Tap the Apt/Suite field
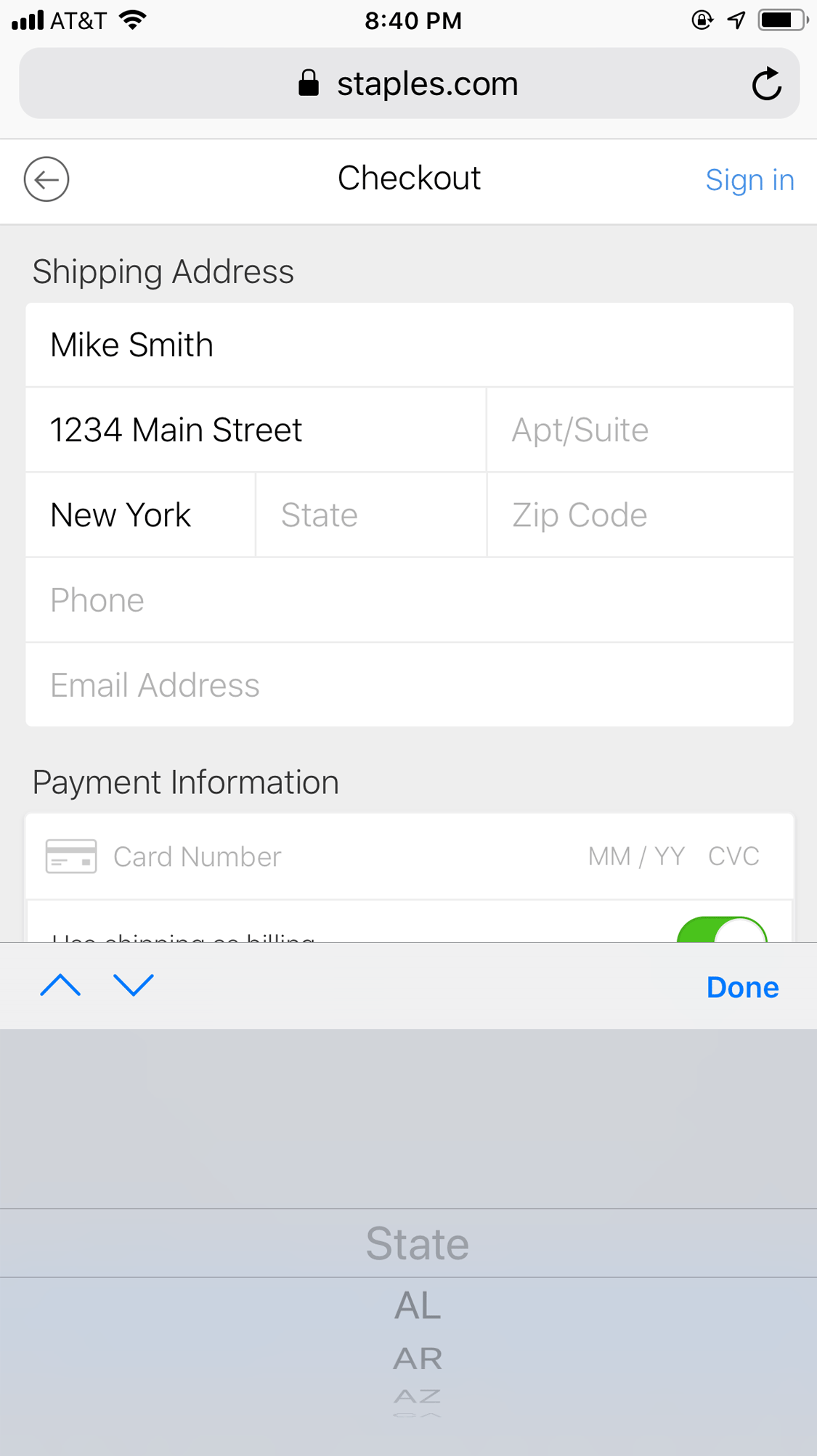817x1456 pixels. pos(639,430)
